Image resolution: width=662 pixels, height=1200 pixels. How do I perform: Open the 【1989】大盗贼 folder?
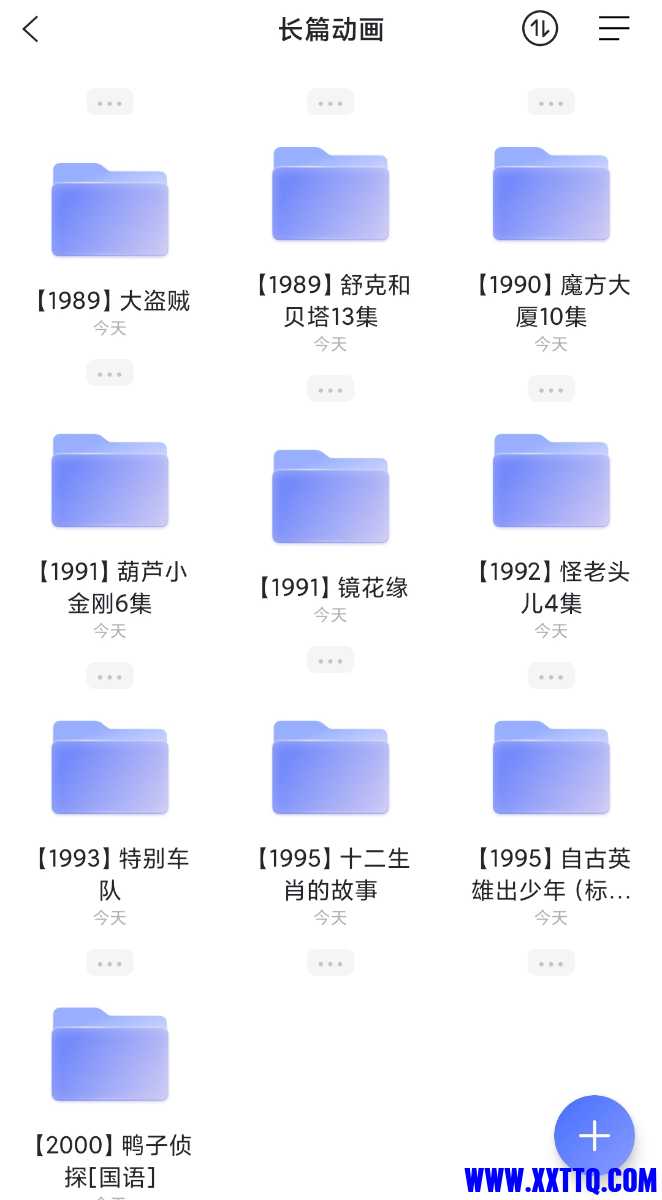(110, 210)
